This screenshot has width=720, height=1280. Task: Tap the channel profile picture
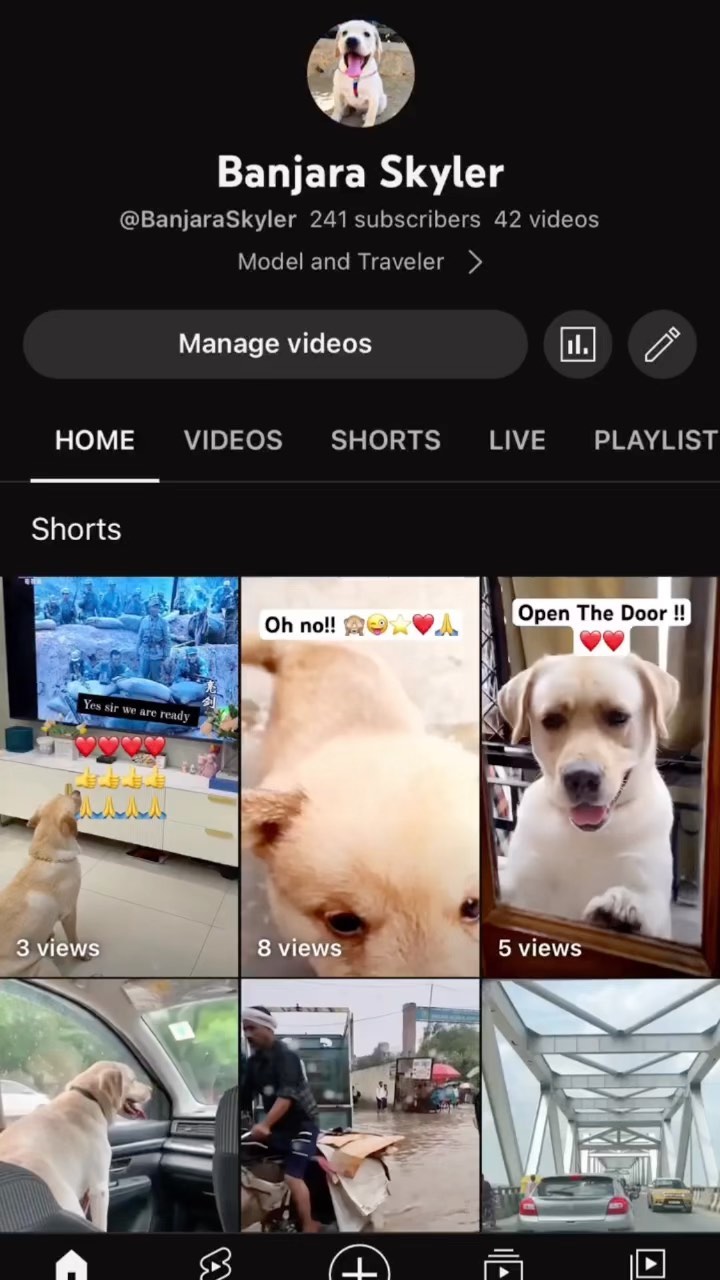(360, 73)
